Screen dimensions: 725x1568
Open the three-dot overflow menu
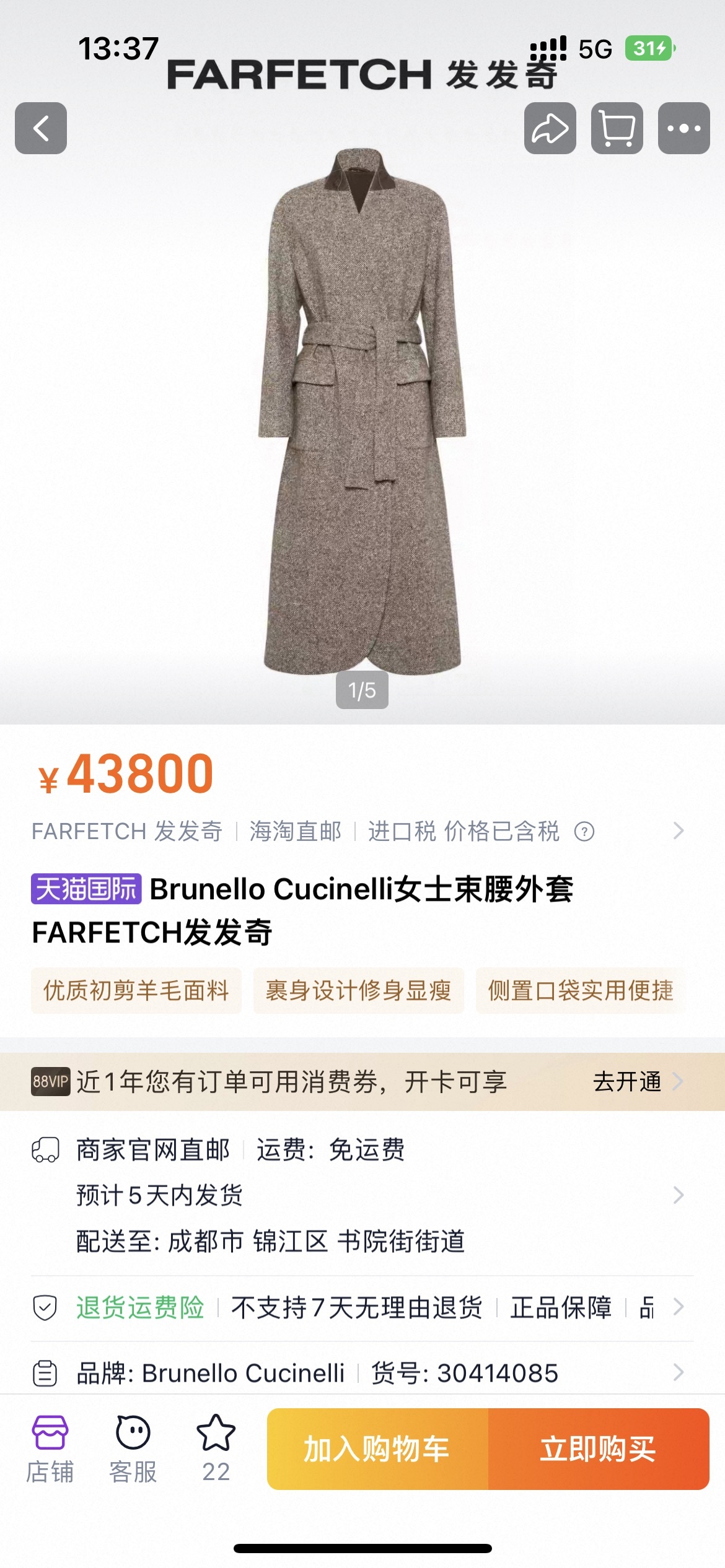683,128
